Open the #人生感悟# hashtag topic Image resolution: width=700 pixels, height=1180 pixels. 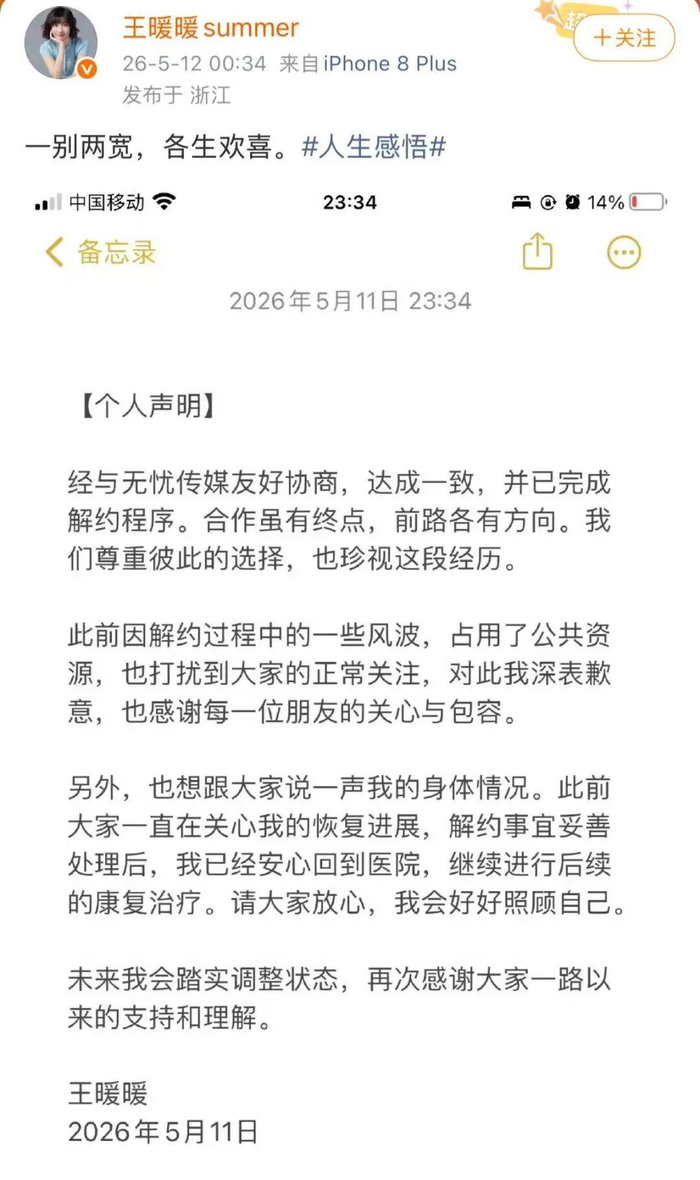click(x=374, y=147)
